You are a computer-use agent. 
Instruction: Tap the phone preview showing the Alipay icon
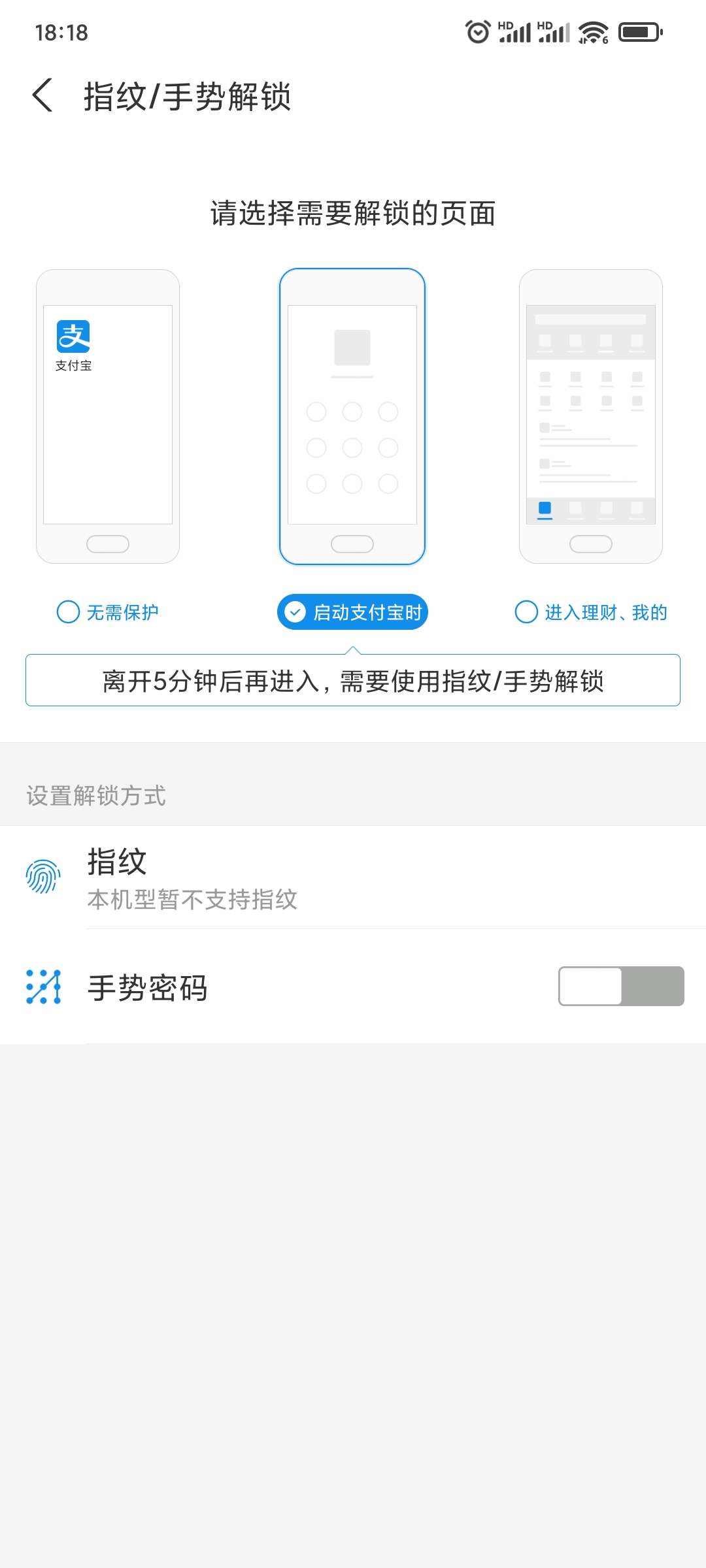pos(108,416)
